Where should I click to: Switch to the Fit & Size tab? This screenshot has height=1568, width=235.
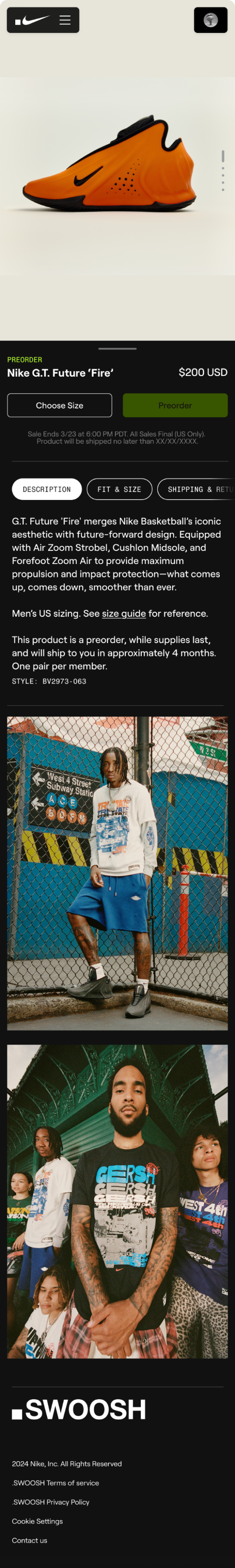click(x=119, y=489)
